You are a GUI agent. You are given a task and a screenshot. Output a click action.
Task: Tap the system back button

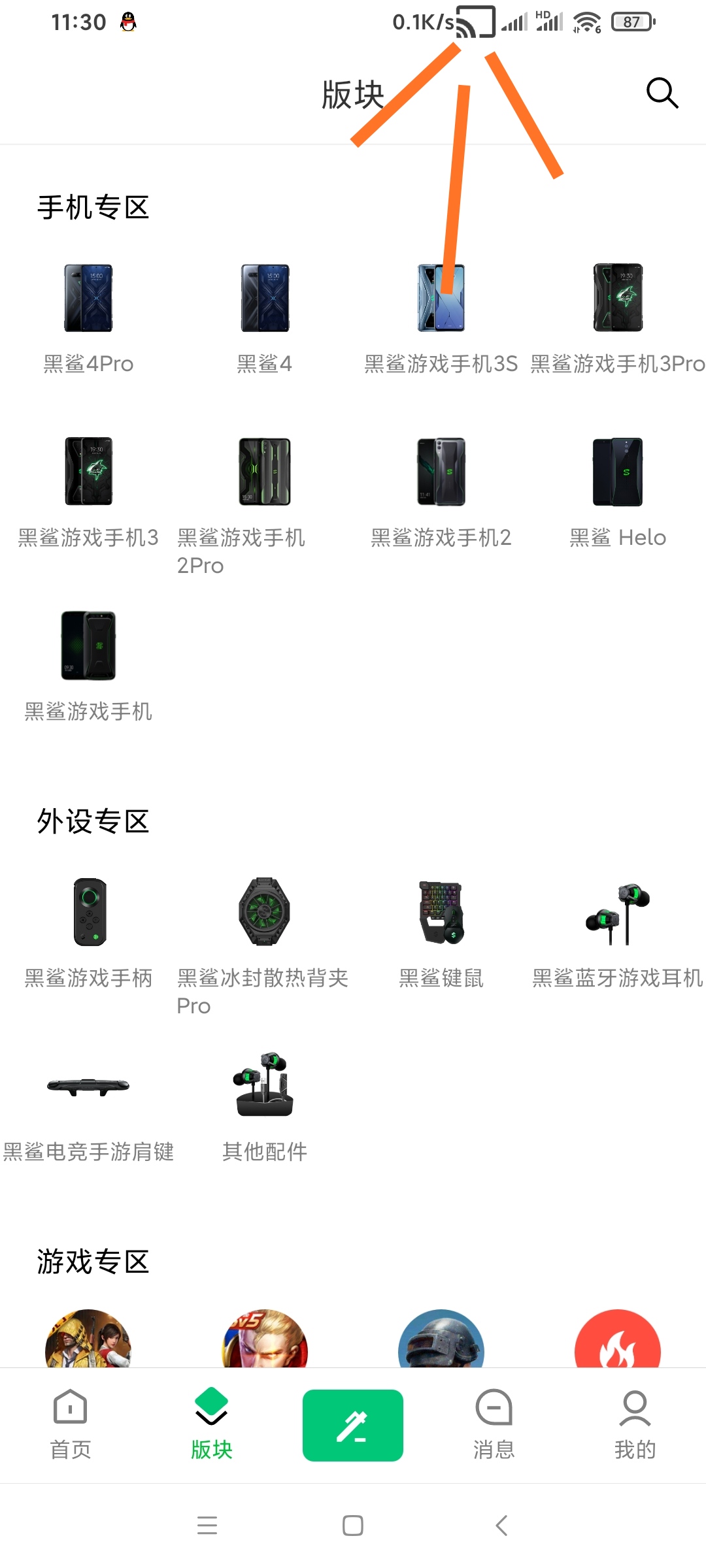coord(501,1526)
